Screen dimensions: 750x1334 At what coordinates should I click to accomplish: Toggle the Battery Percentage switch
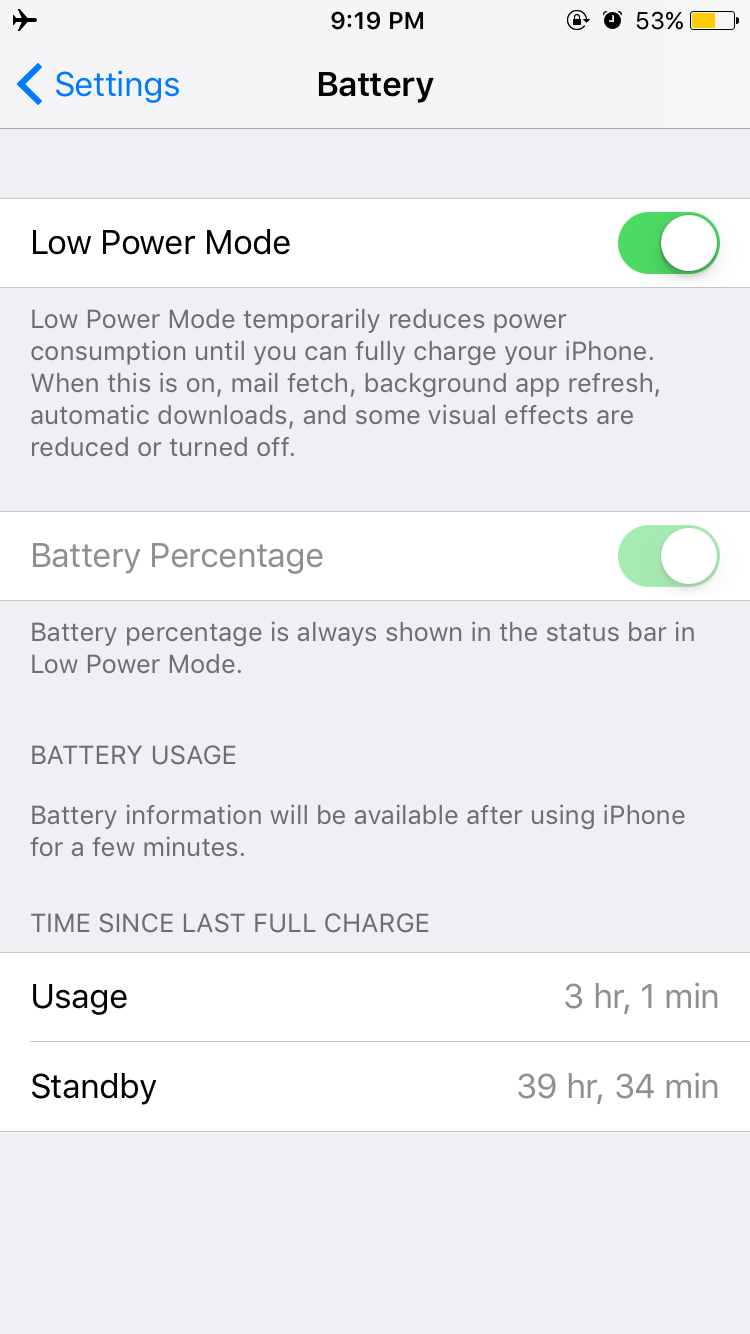[x=668, y=556]
